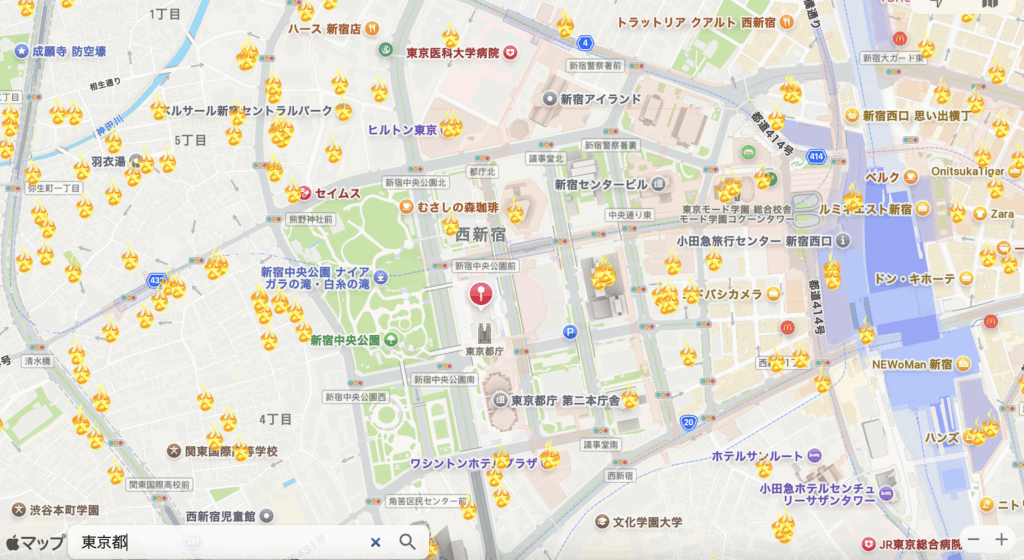Open 新宿センタービル marker
1024x560 pixels.
tap(659, 184)
